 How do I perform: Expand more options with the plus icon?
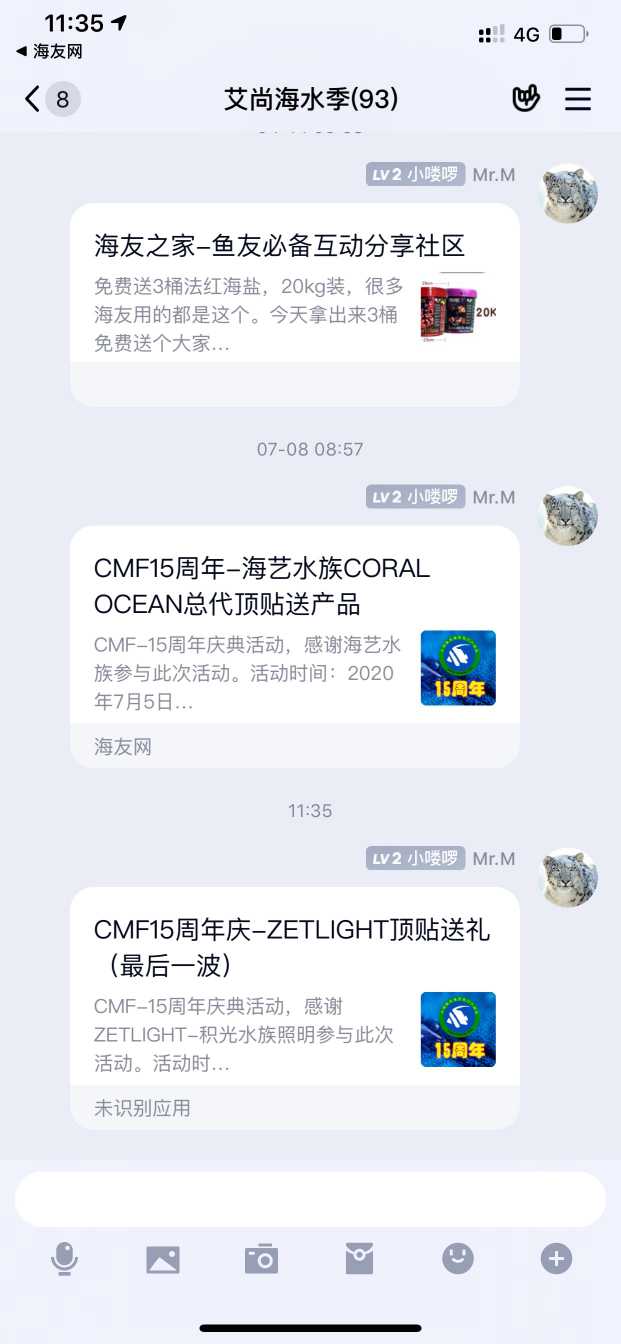click(556, 1259)
